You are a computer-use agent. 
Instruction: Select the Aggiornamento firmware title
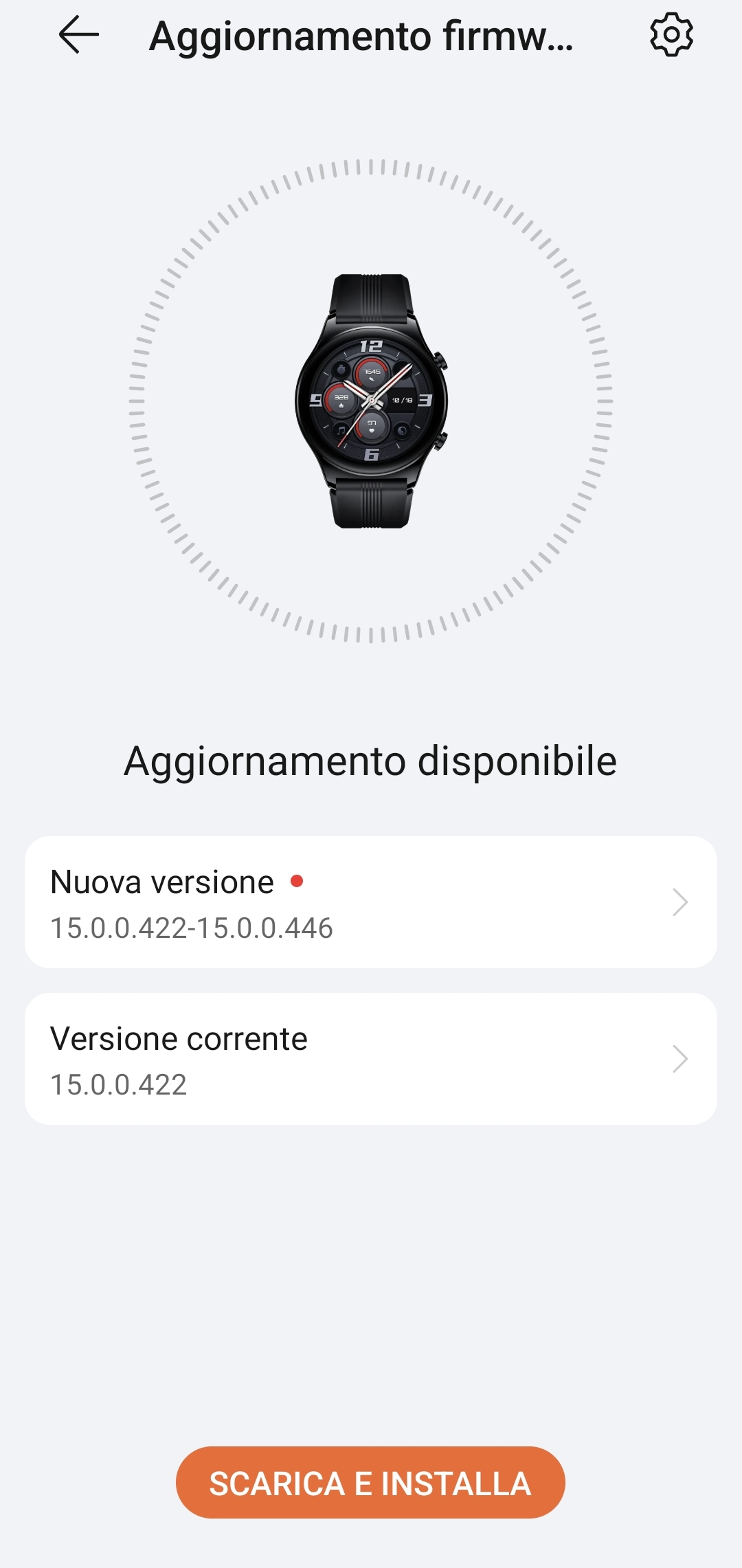pyautogui.click(x=361, y=36)
